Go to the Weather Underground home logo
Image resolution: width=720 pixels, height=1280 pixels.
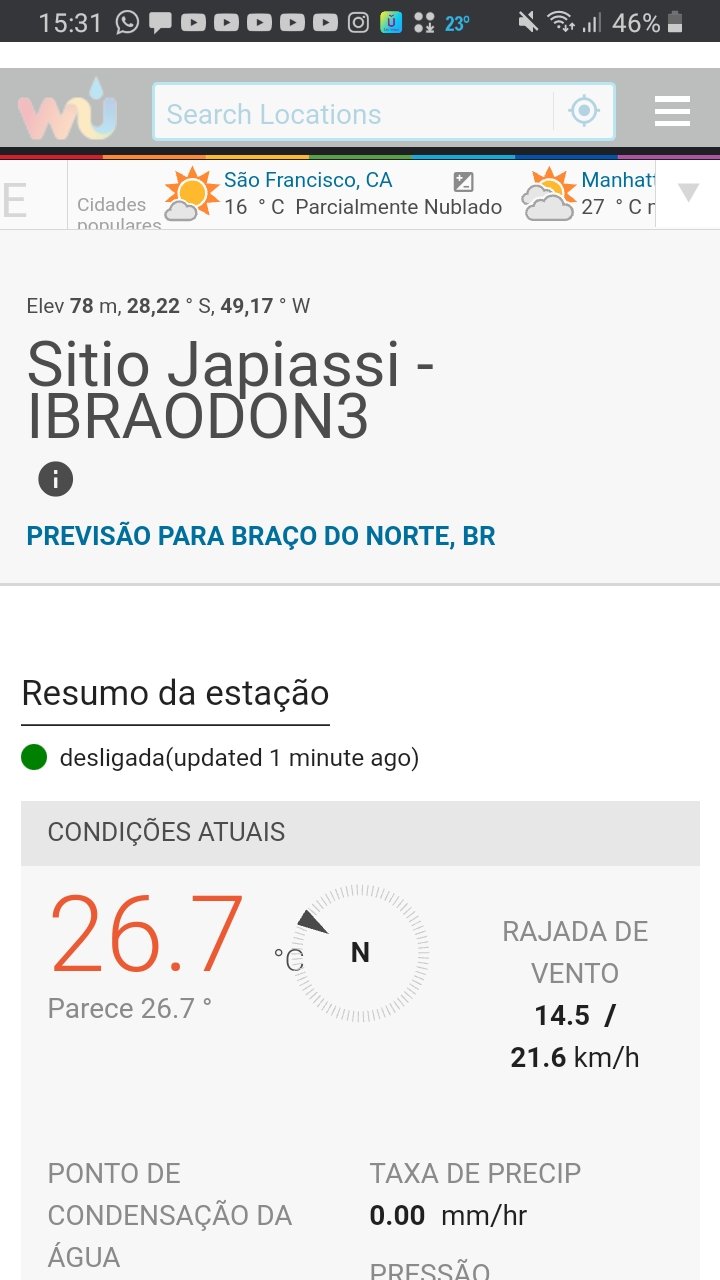(x=68, y=109)
